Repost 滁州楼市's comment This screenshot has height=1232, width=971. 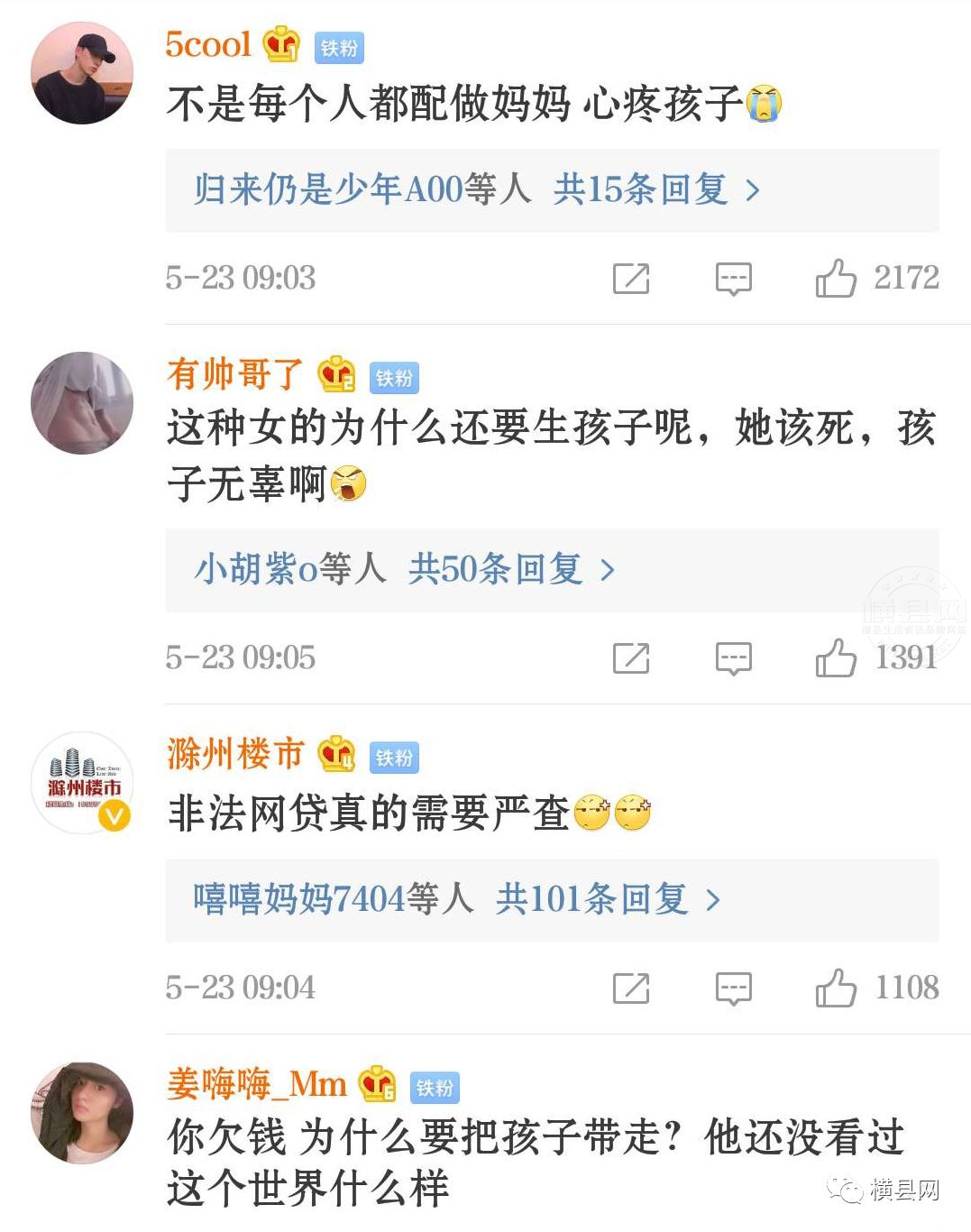(631, 988)
